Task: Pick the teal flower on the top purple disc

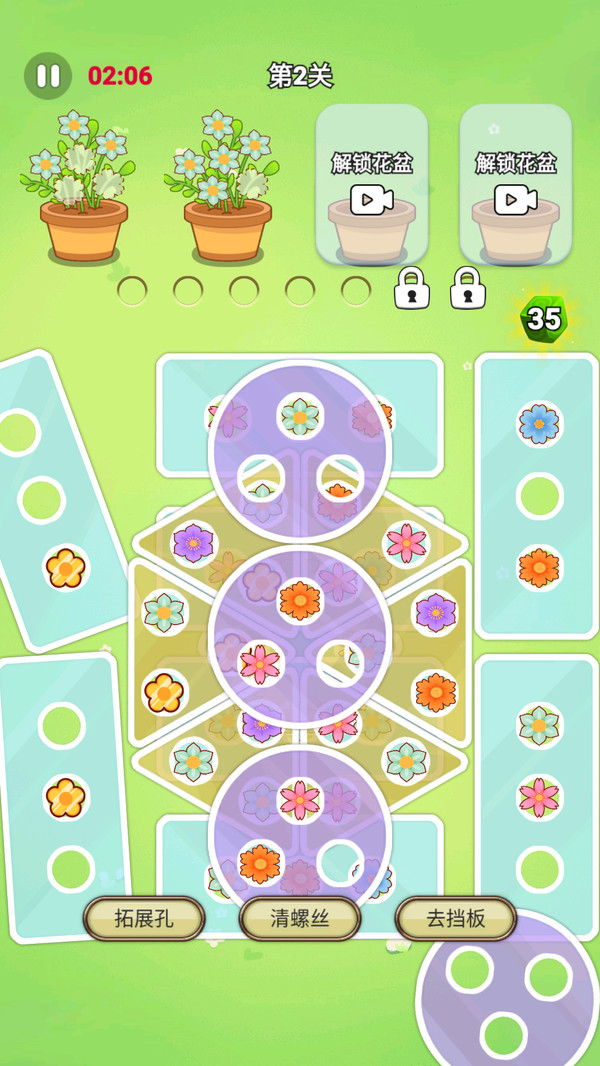Action: (300, 417)
